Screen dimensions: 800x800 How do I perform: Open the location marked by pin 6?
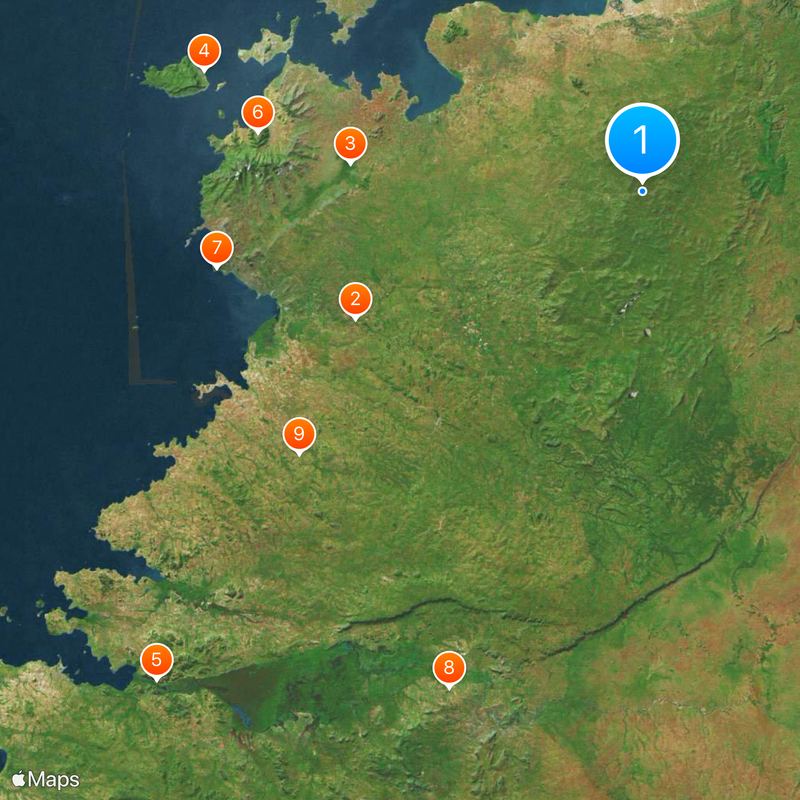[257, 111]
